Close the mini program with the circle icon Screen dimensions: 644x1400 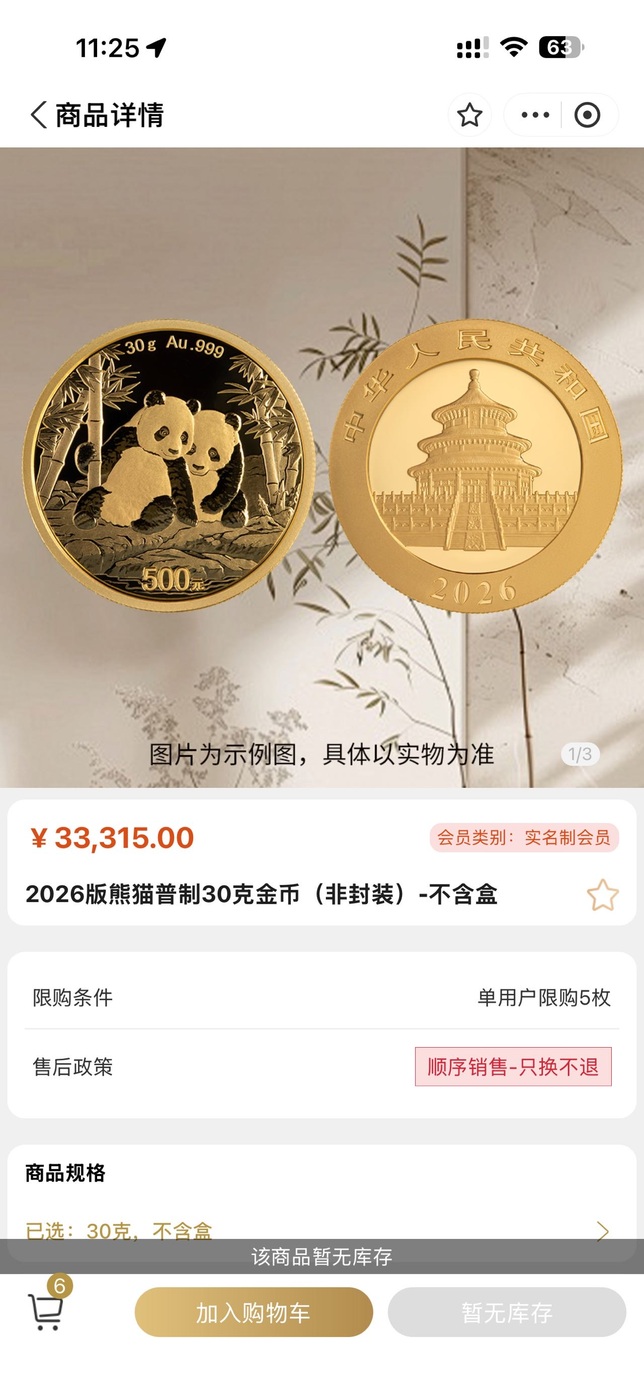coord(587,115)
